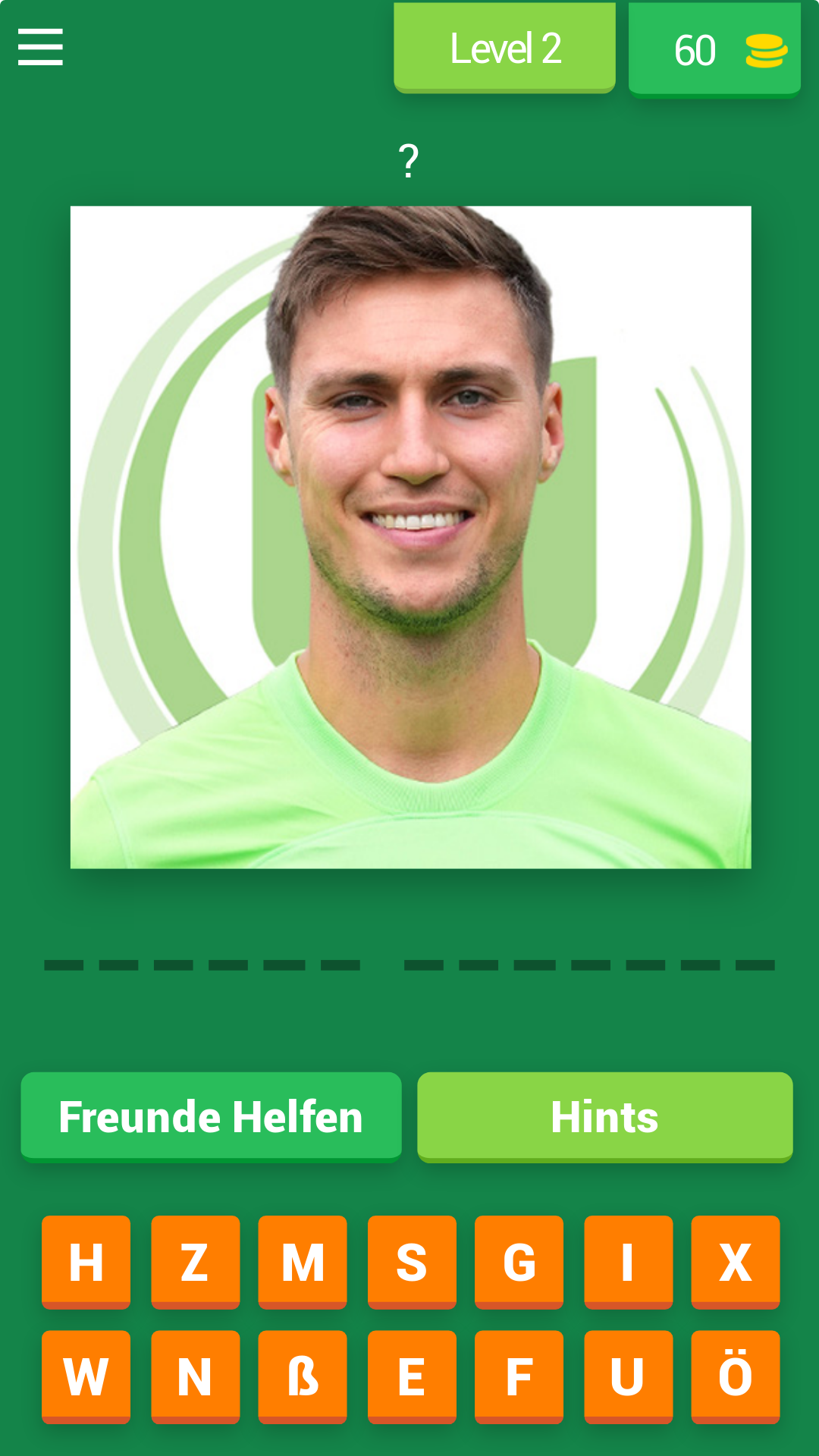Screen dimensions: 819x1456
Task: Pick the letter E tile
Action: (410, 1376)
